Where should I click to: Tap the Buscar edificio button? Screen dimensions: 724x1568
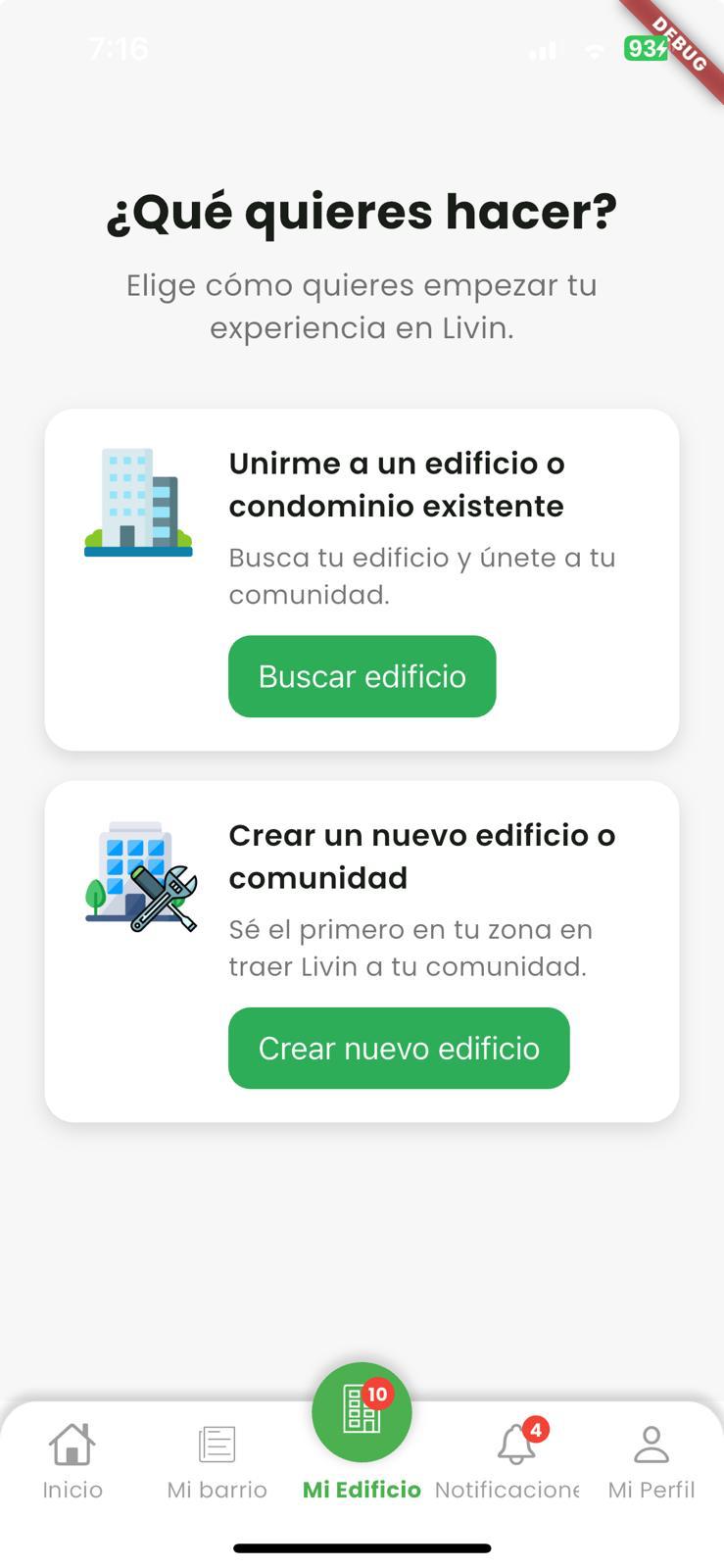pyautogui.click(x=362, y=676)
